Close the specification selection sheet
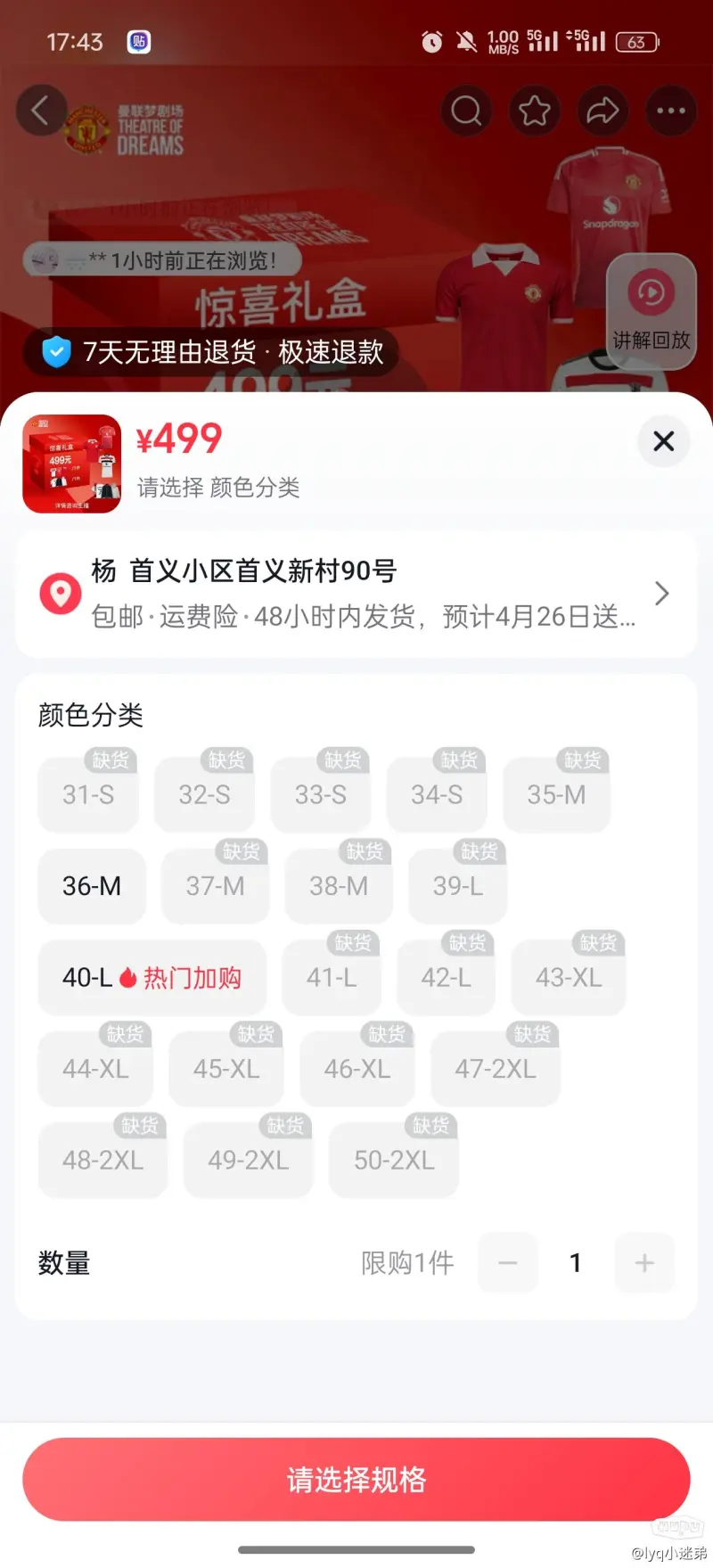The height and width of the screenshot is (1568, 713). 663,441
